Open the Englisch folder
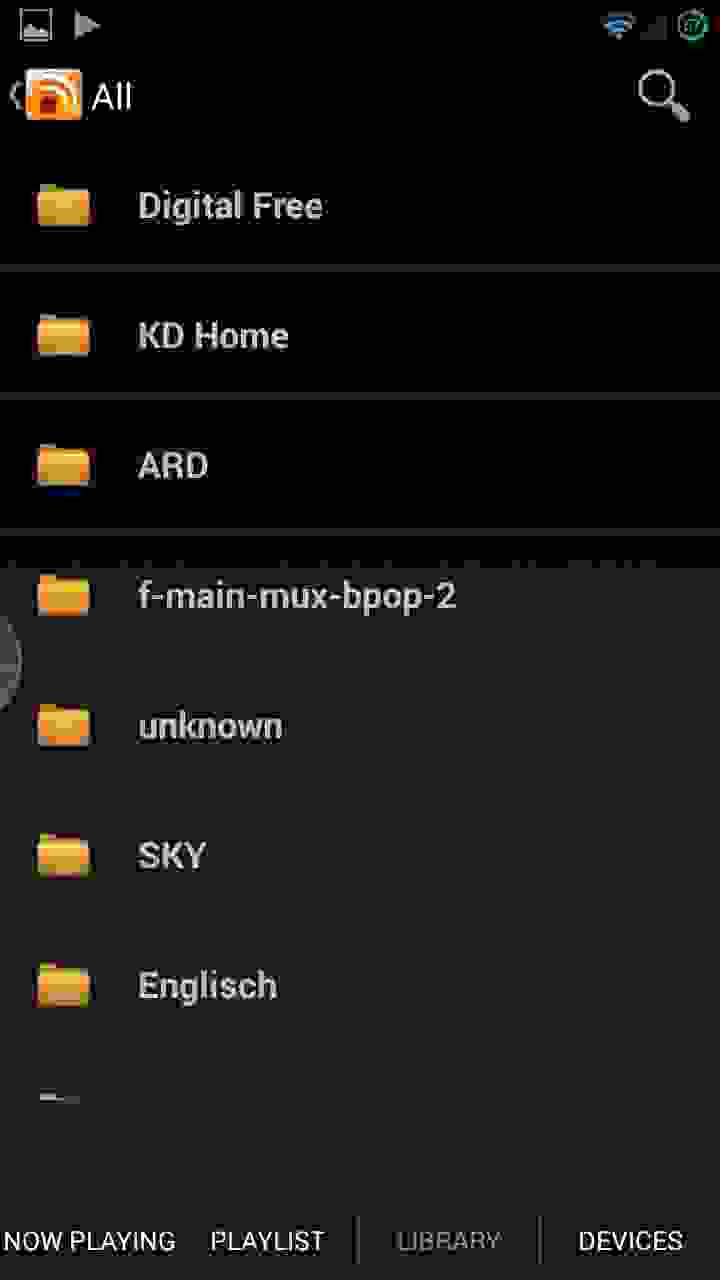Image resolution: width=720 pixels, height=1280 pixels. point(360,986)
